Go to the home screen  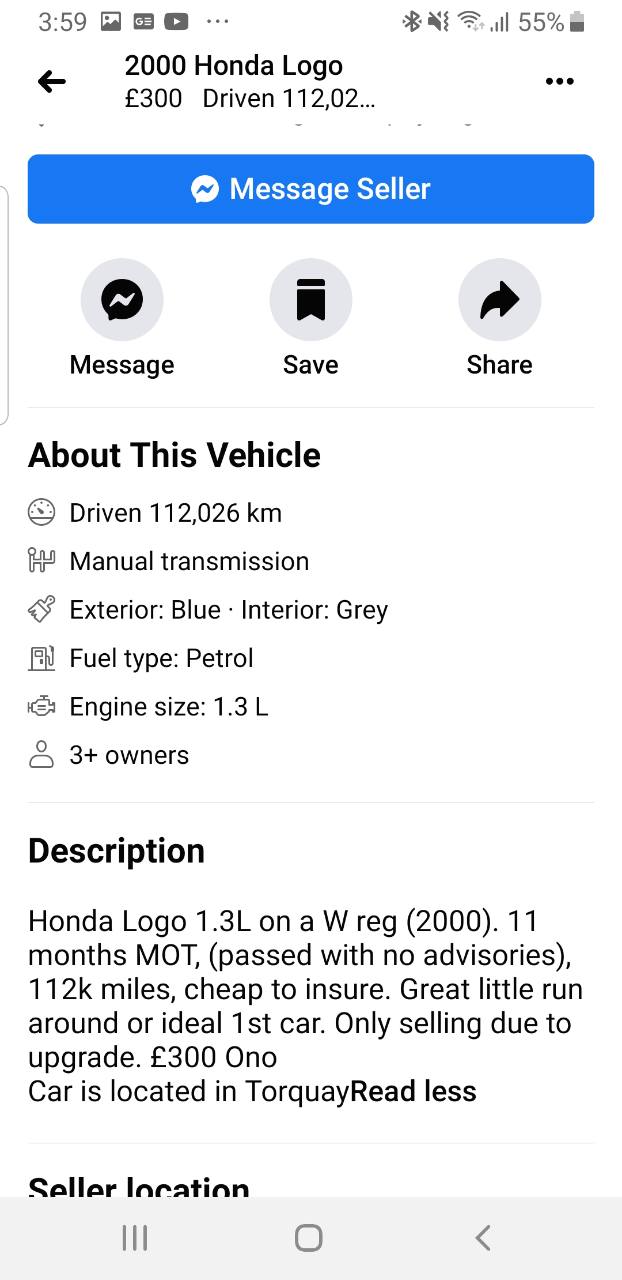[309, 1238]
